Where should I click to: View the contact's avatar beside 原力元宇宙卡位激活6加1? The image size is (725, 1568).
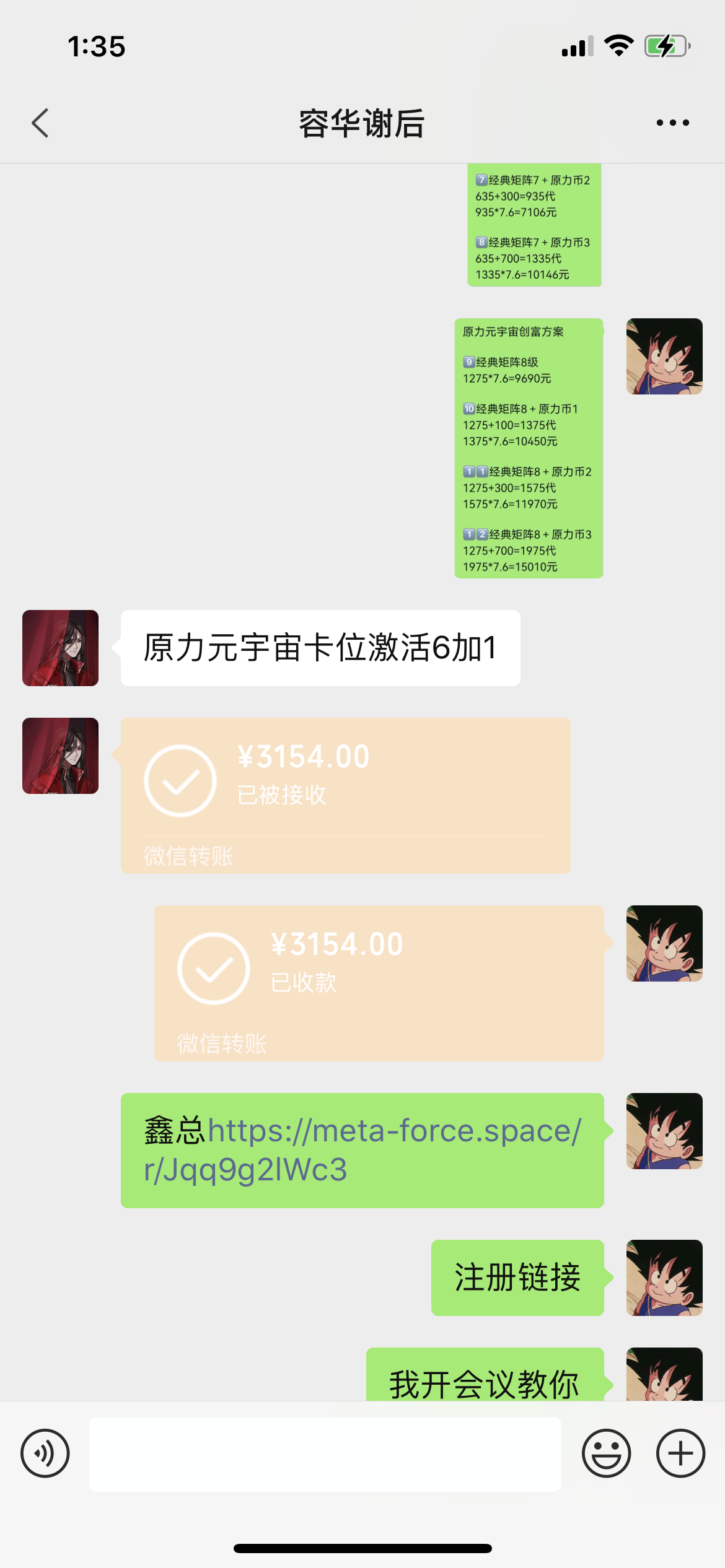tap(60, 648)
